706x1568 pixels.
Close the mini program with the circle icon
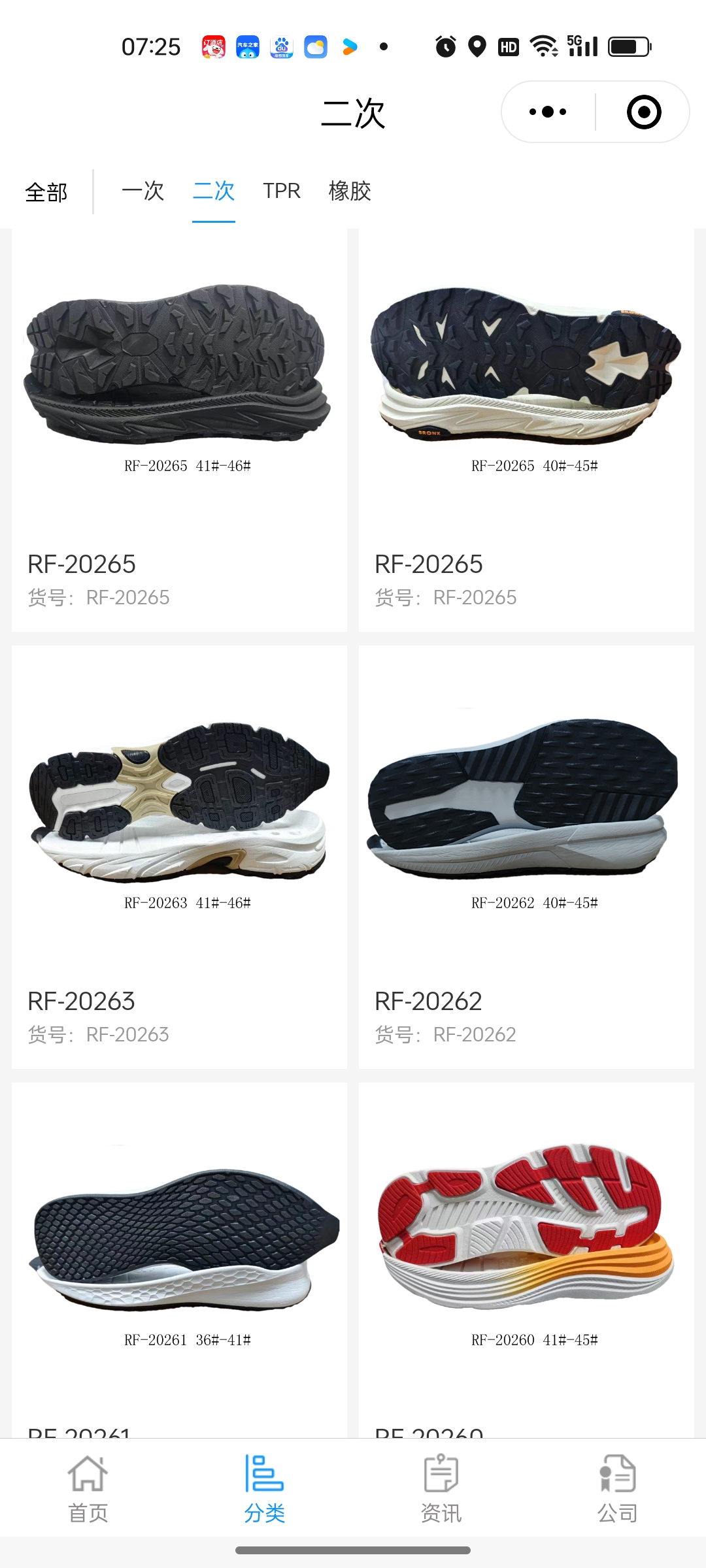(643, 112)
